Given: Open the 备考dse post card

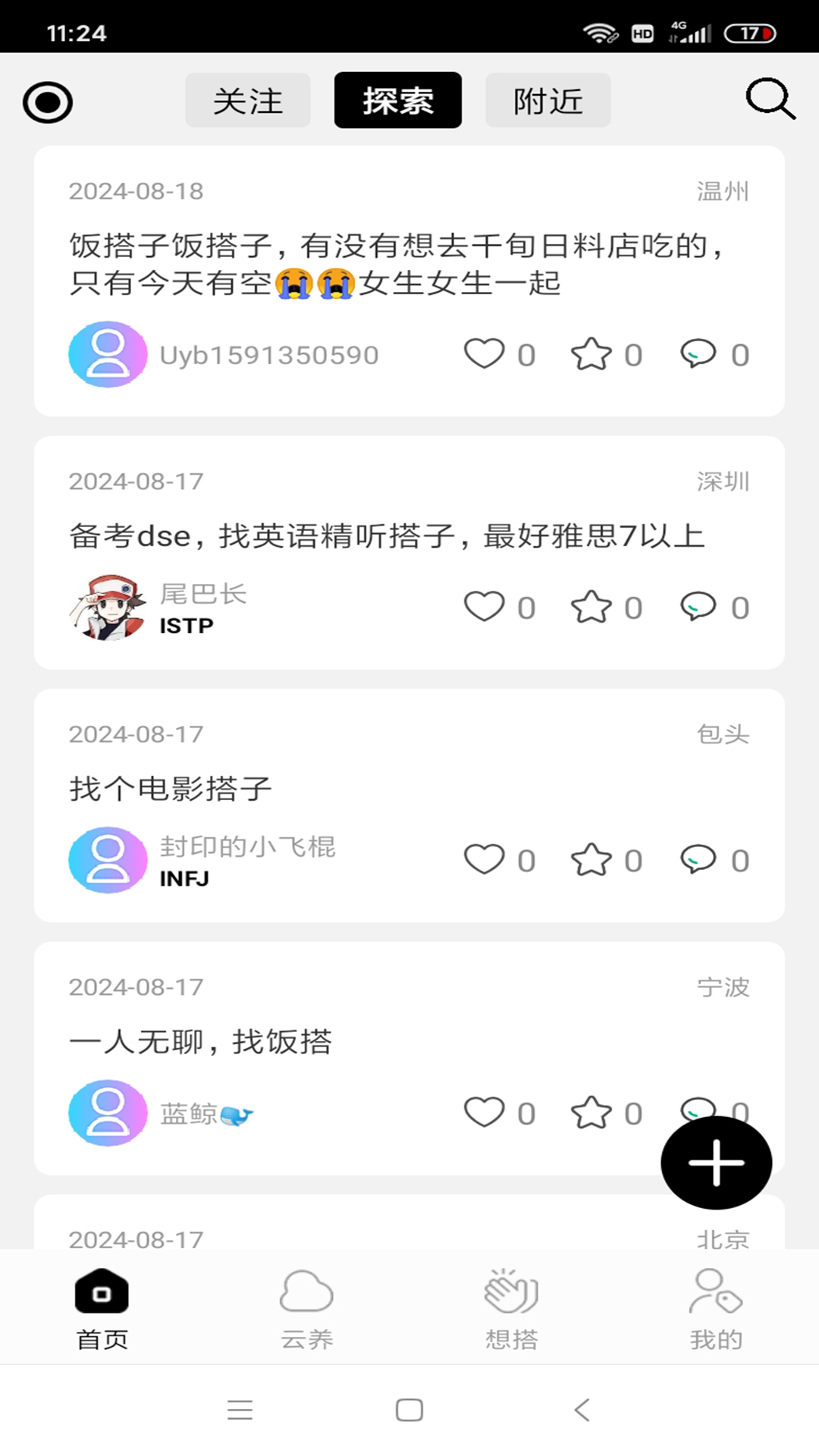Looking at the screenshot, I should pos(387,536).
